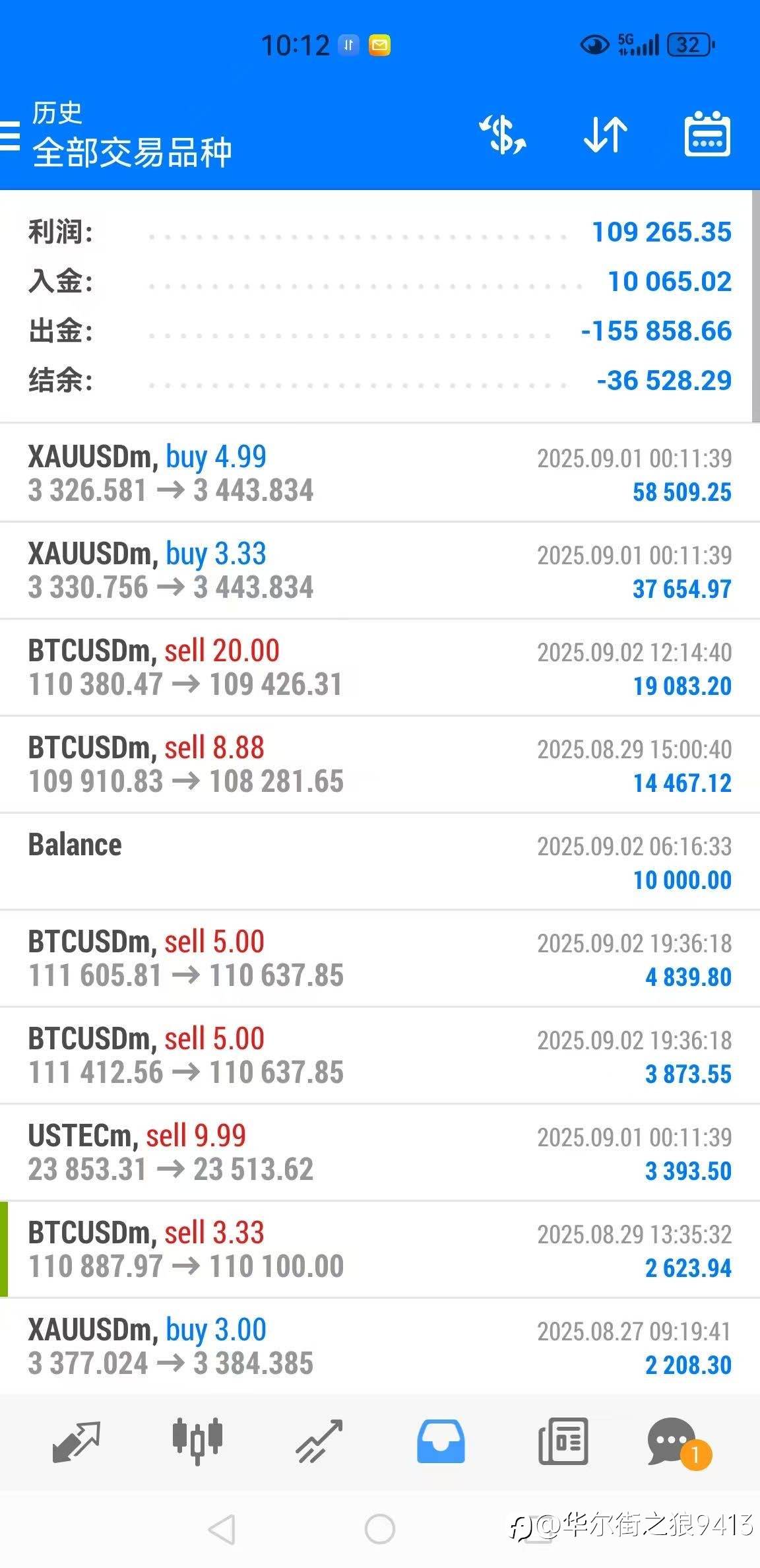Switch to the candlestick chart tab

tap(197, 1441)
